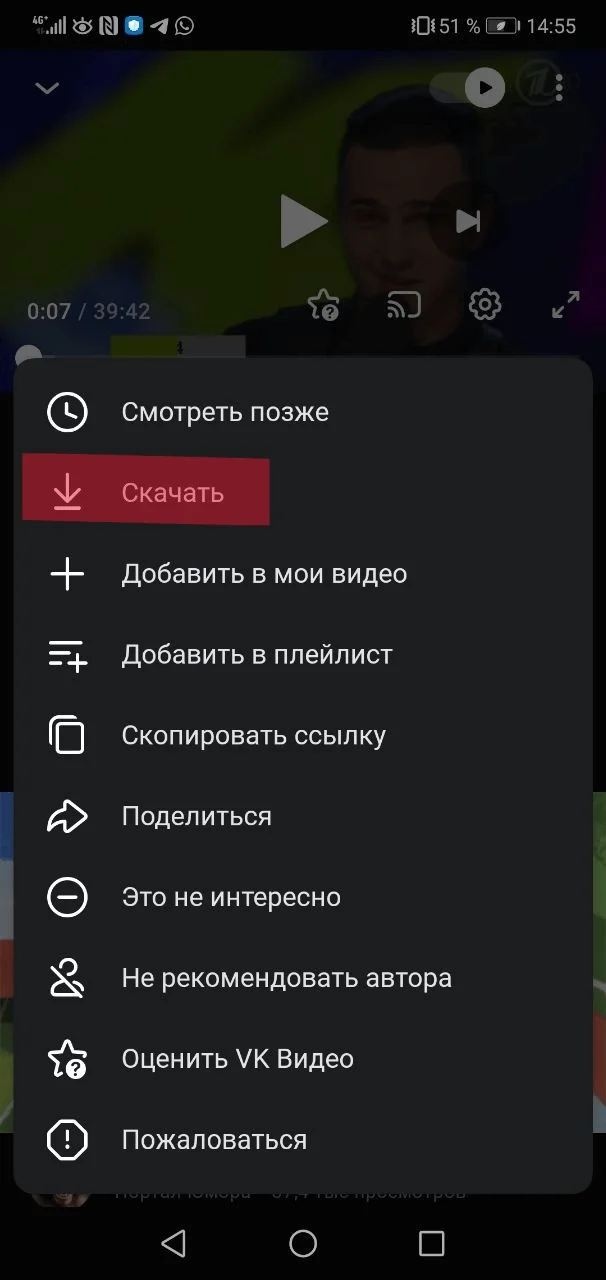Mark video as "Это не интересно"
606x1280 pixels.
pyautogui.click(x=230, y=897)
